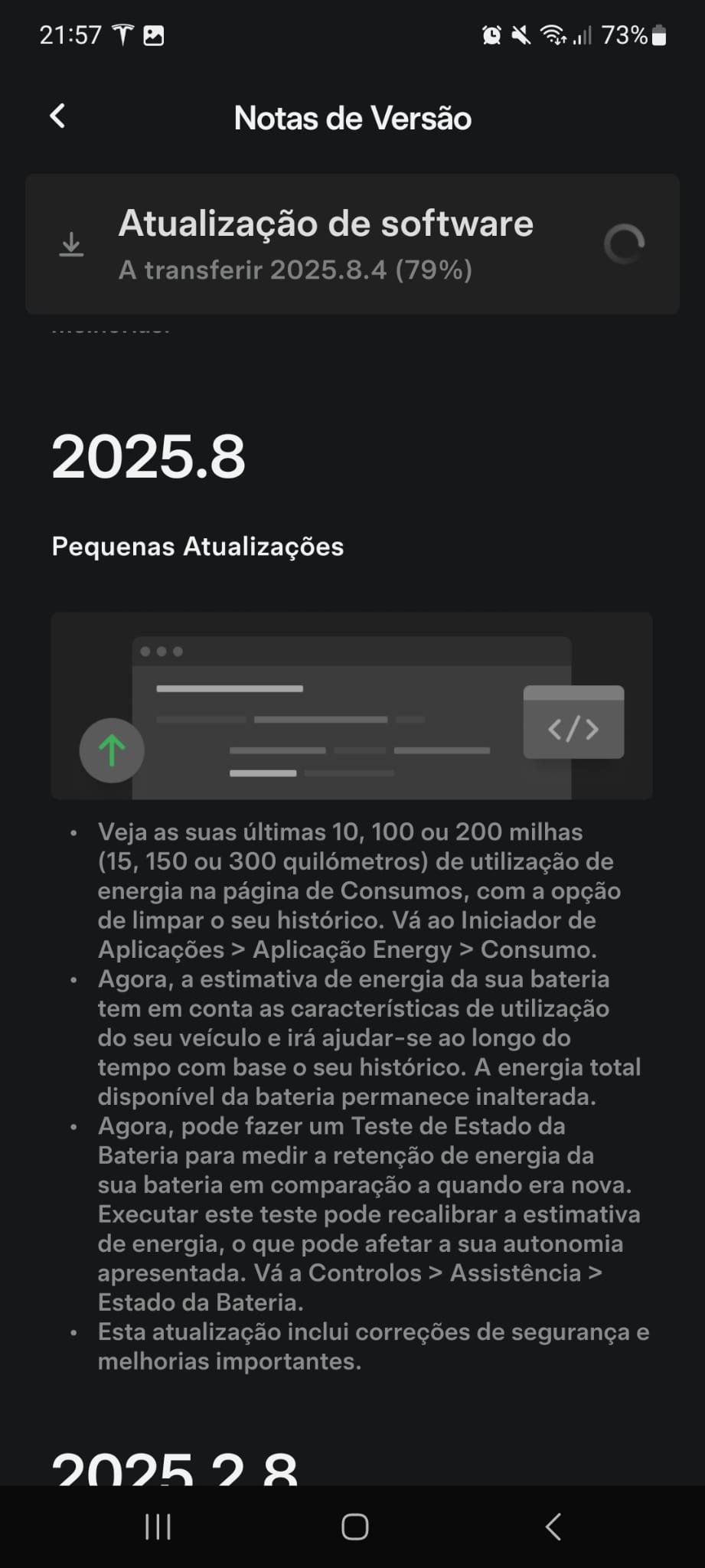Open the Atualização de software download card
The height and width of the screenshot is (1568, 705).
pos(352,244)
